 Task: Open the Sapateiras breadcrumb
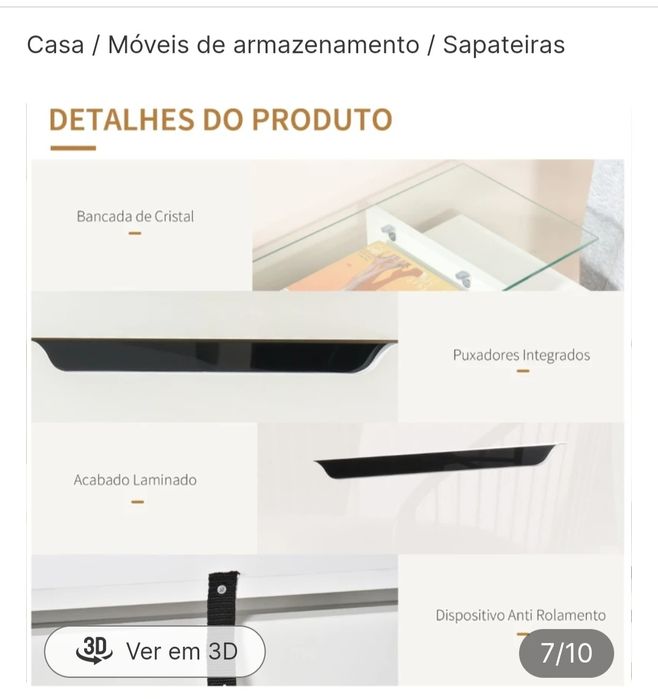(x=503, y=45)
